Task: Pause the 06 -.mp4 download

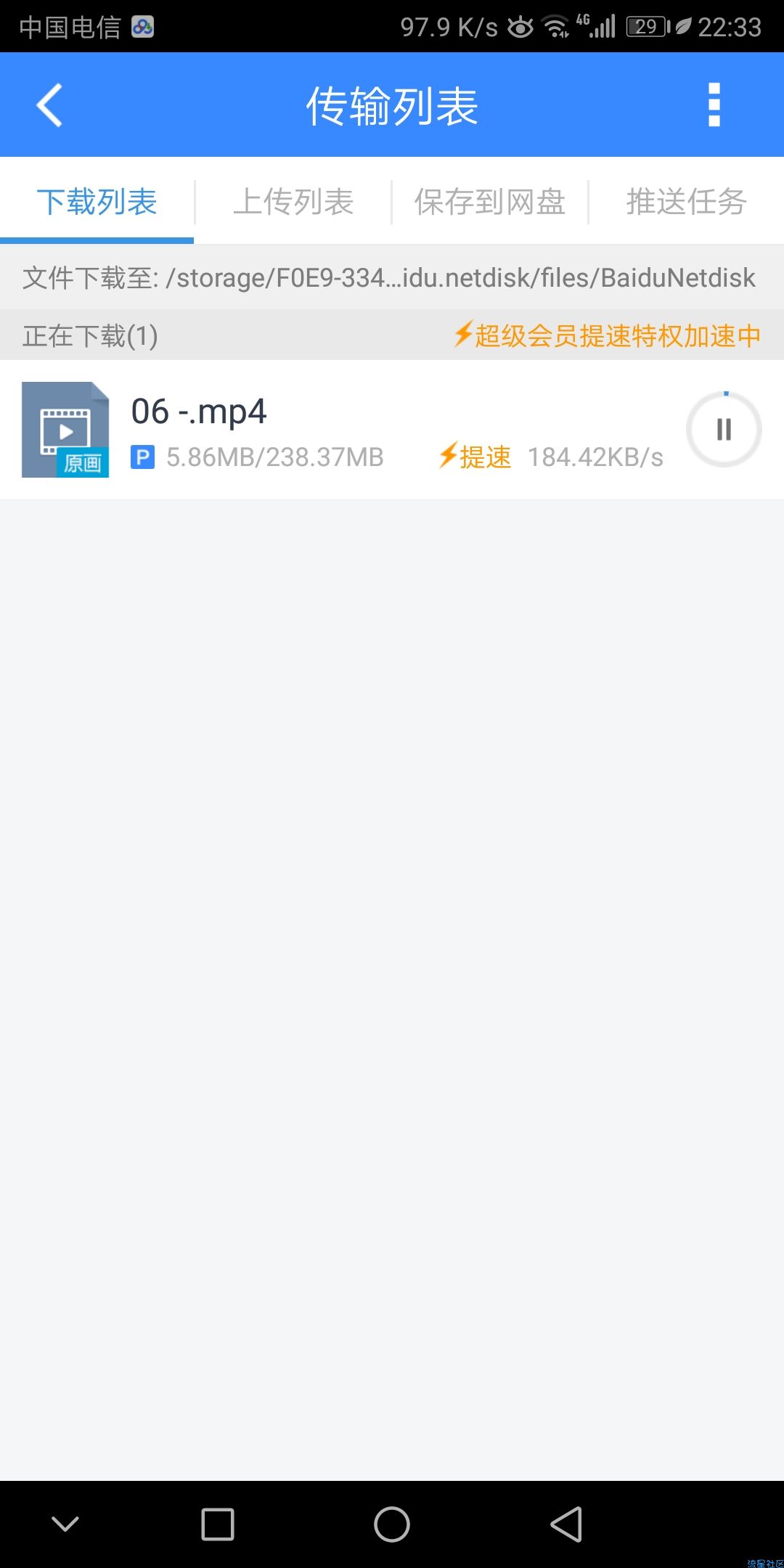Action: (x=724, y=430)
